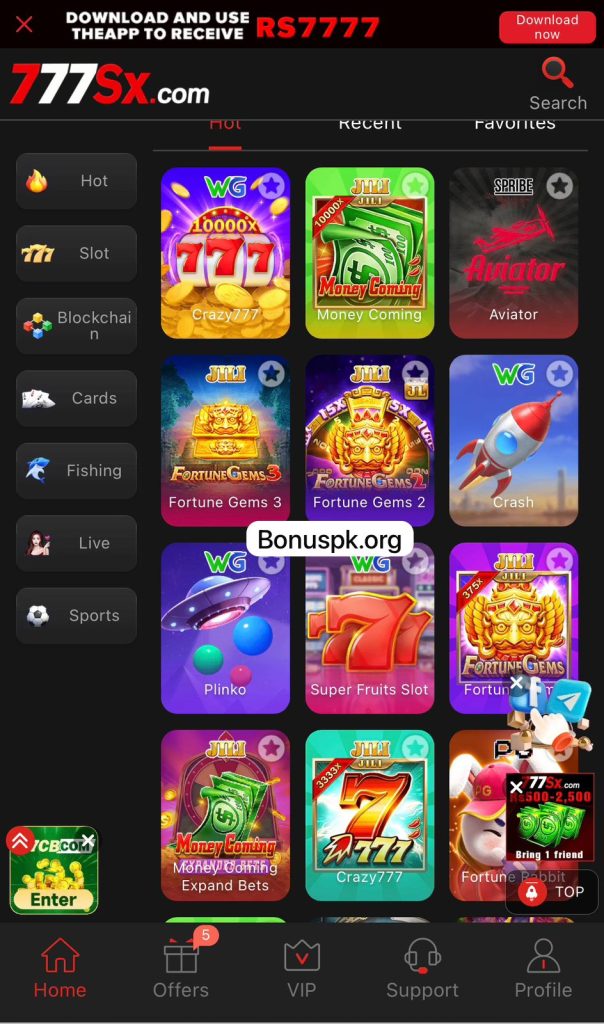
Task: Favorite the Crash game with its star
Action: click(559, 374)
